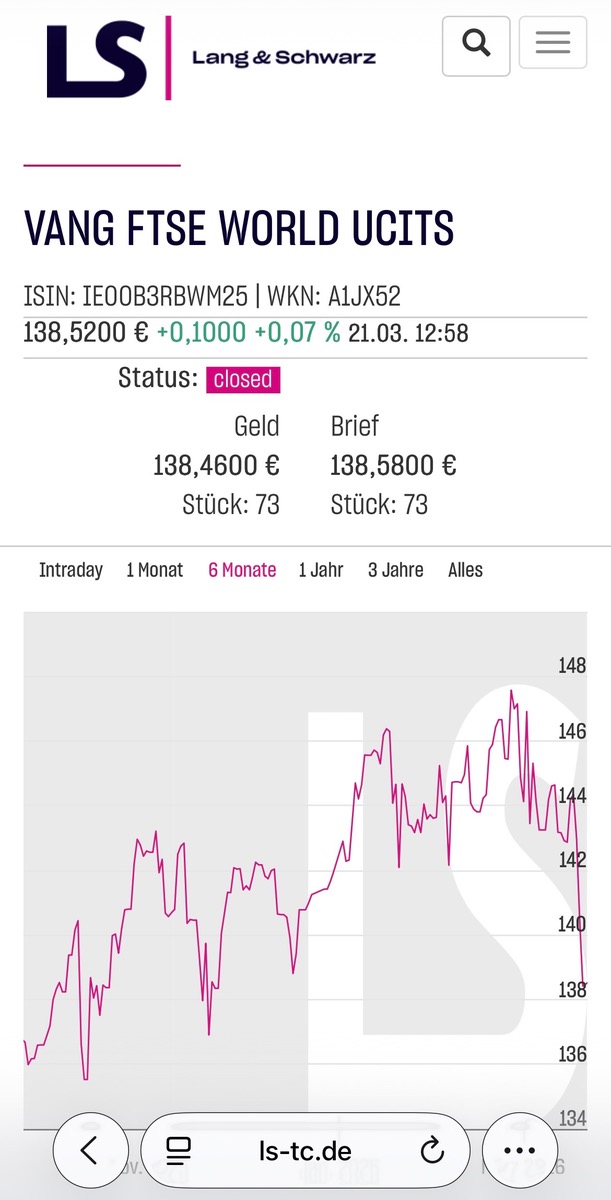
Task: Go back in the browser
Action: 90,1151
